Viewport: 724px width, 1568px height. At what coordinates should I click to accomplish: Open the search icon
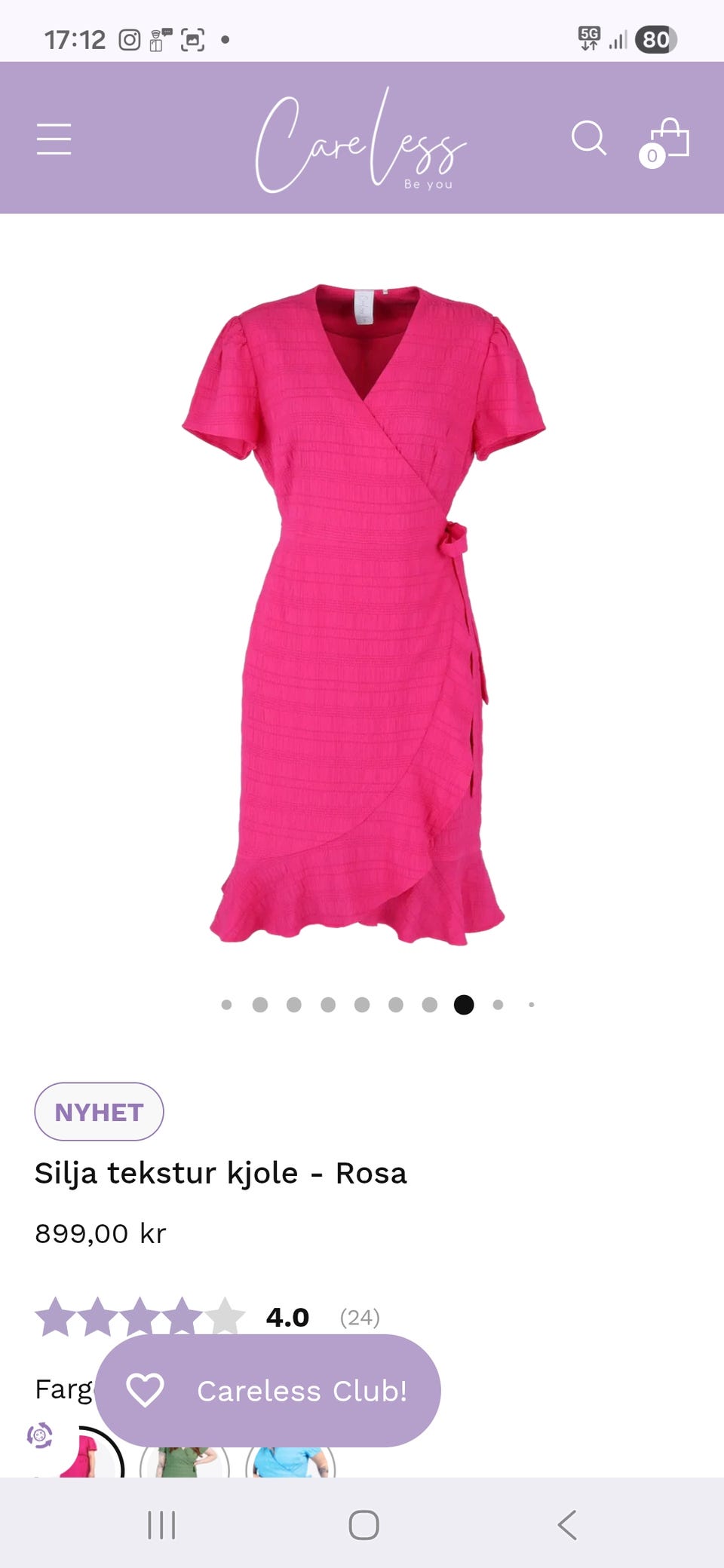(588, 138)
